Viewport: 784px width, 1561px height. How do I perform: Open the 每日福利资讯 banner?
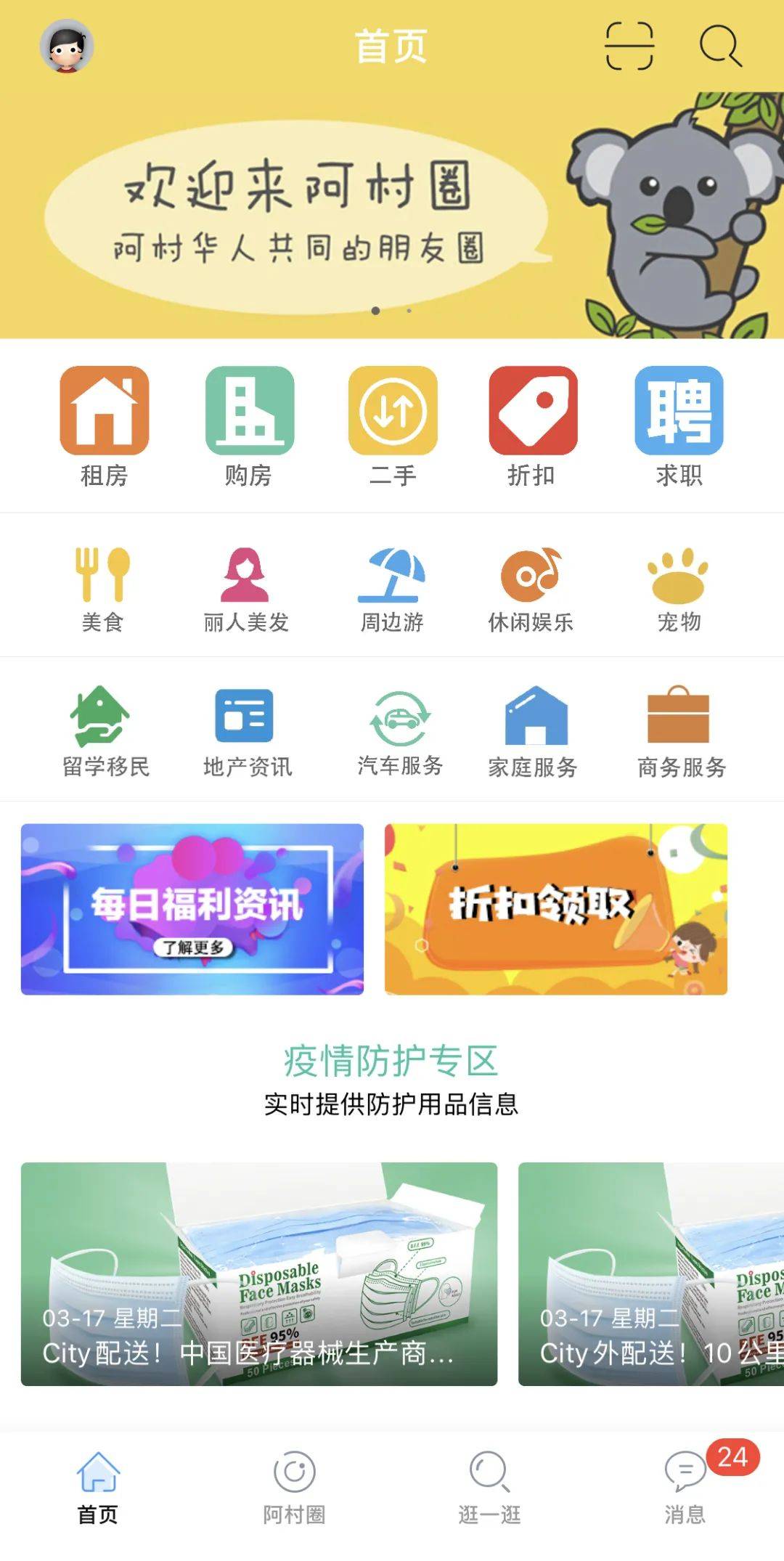(192, 909)
